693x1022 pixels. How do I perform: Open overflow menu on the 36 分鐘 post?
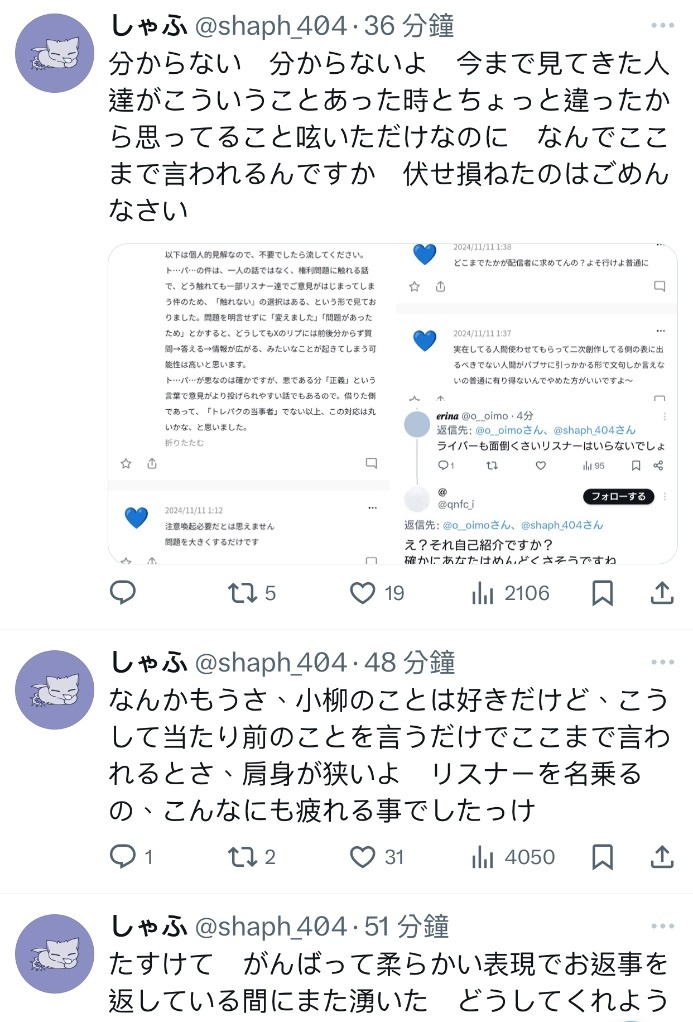661,26
